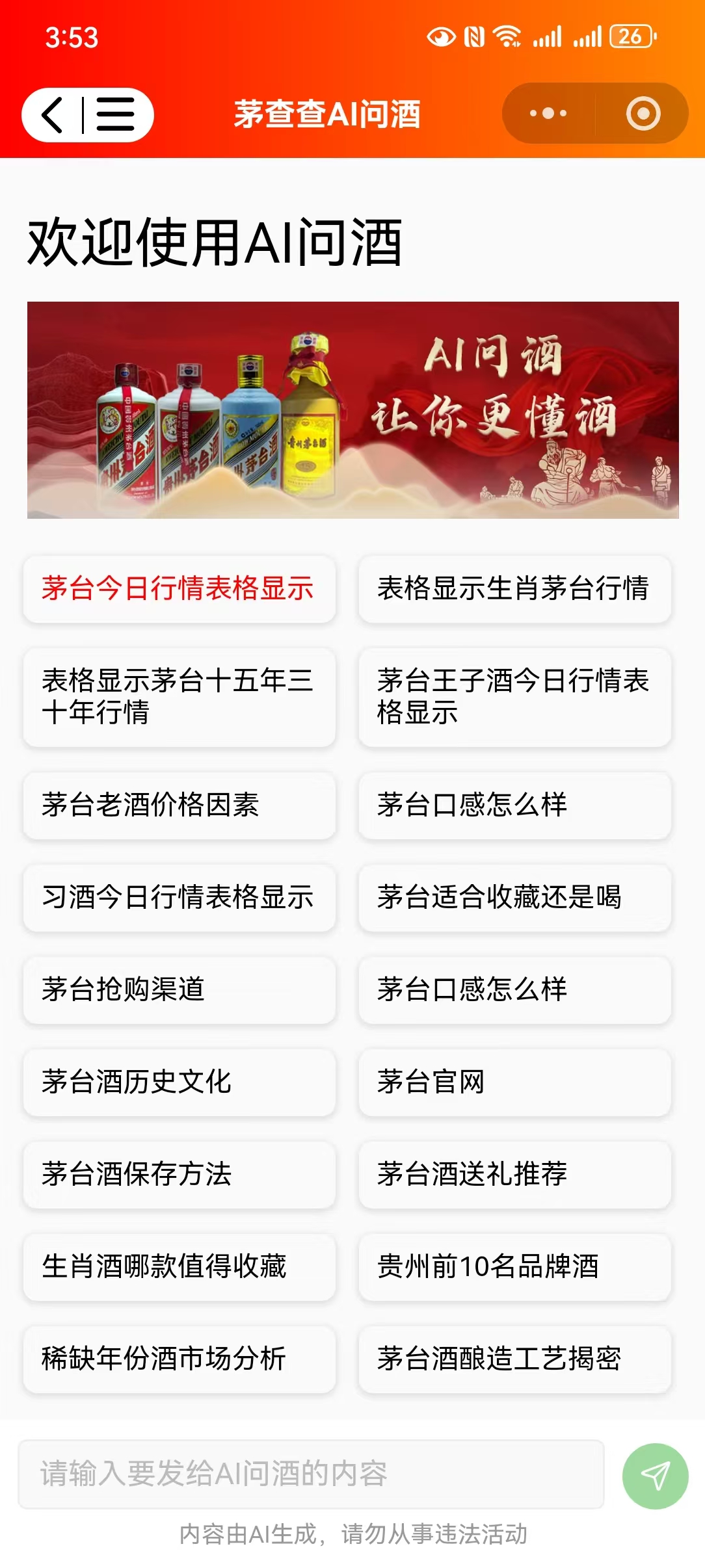Open 茅台官网 suggestion
The image size is (705, 1568).
[514, 1083]
